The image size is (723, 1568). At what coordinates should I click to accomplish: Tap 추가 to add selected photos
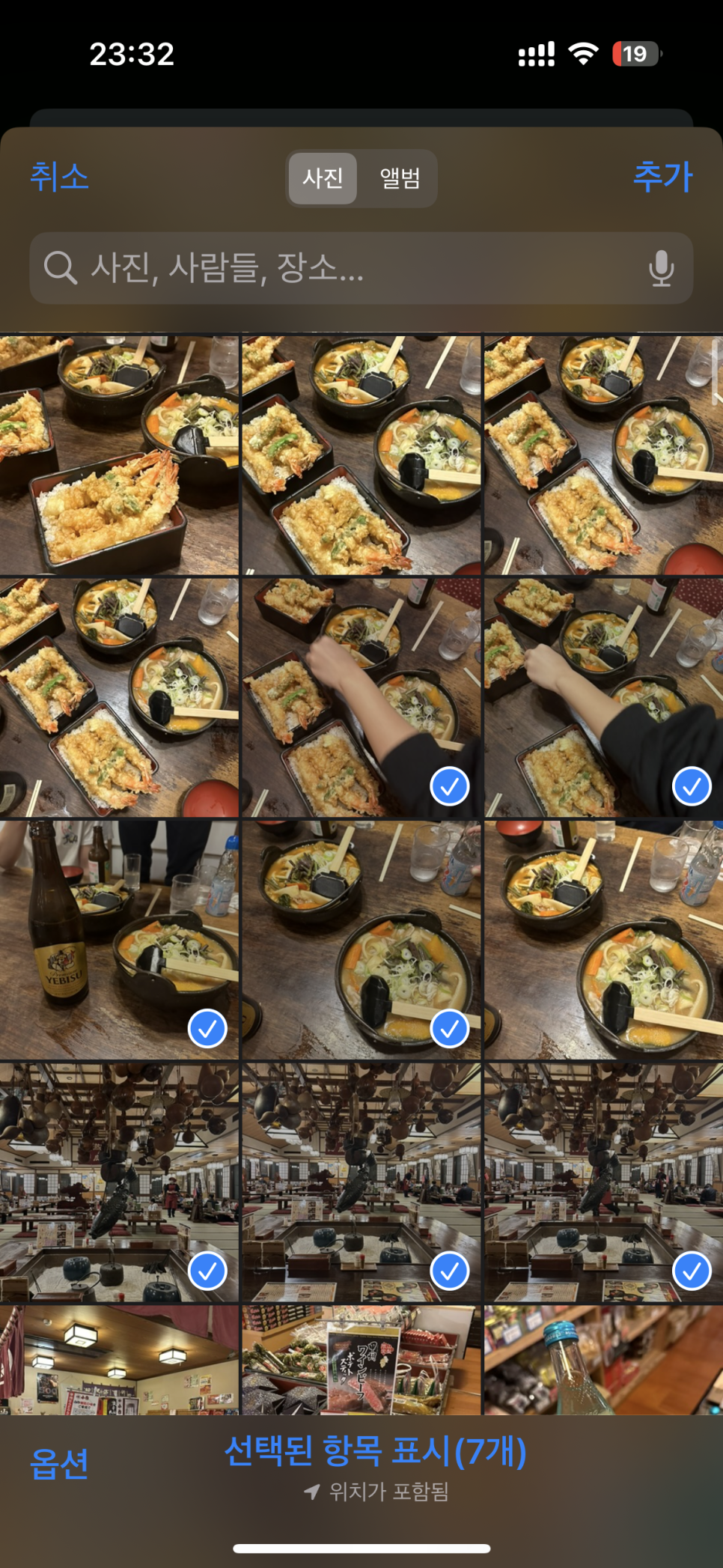(x=662, y=177)
